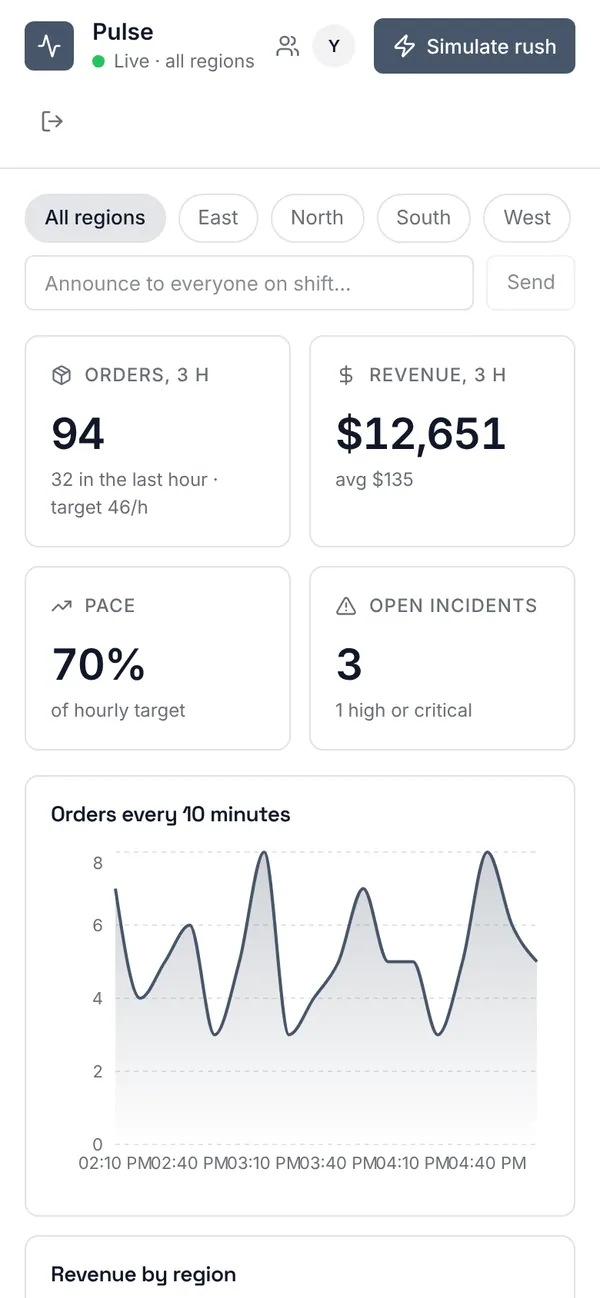Focus the announcement text field

pos(249,283)
